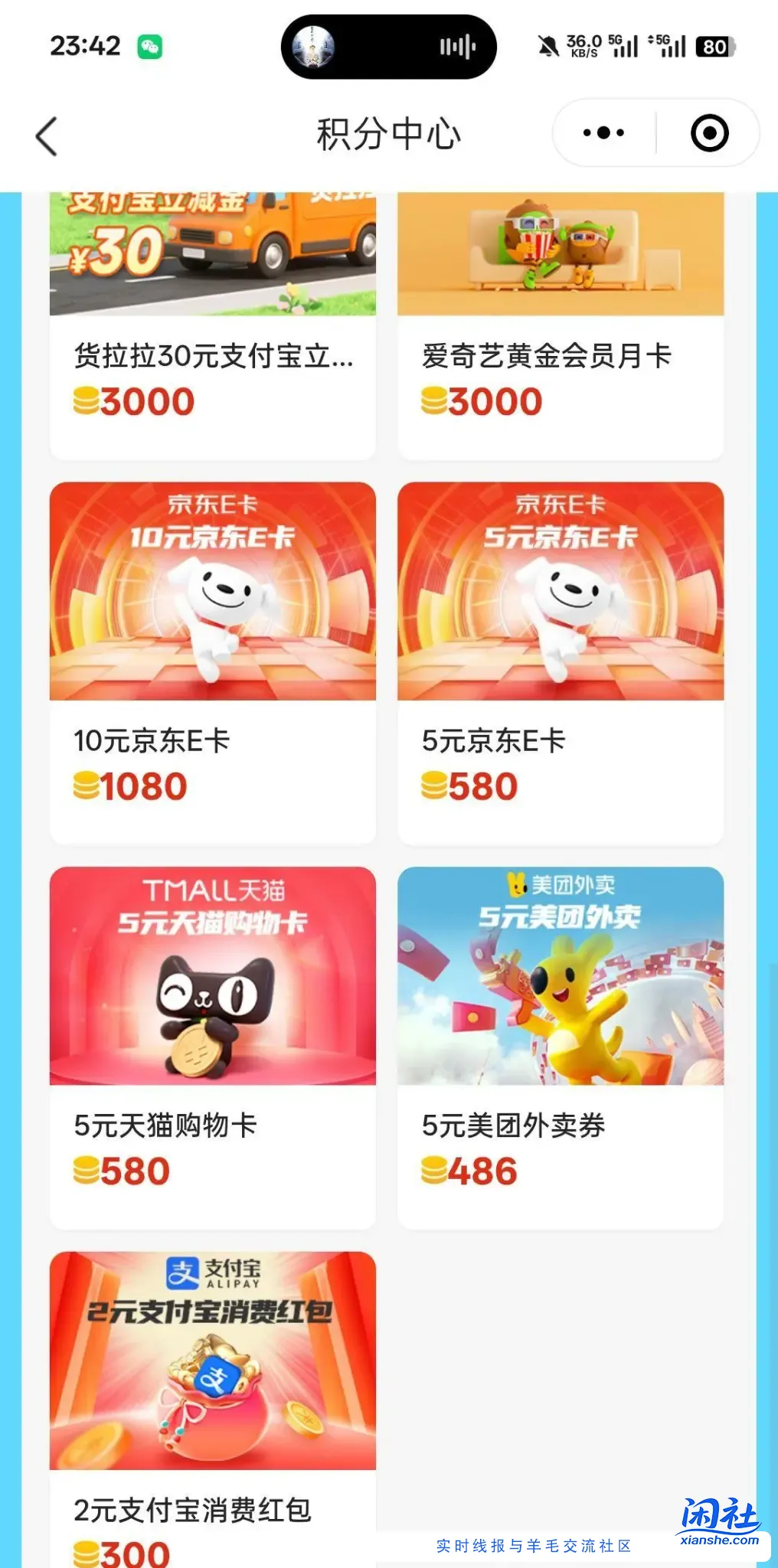Viewport: 778px width, 1568px height.
Task: Select the 5元京东E卡 reward
Action: point(561,662)
